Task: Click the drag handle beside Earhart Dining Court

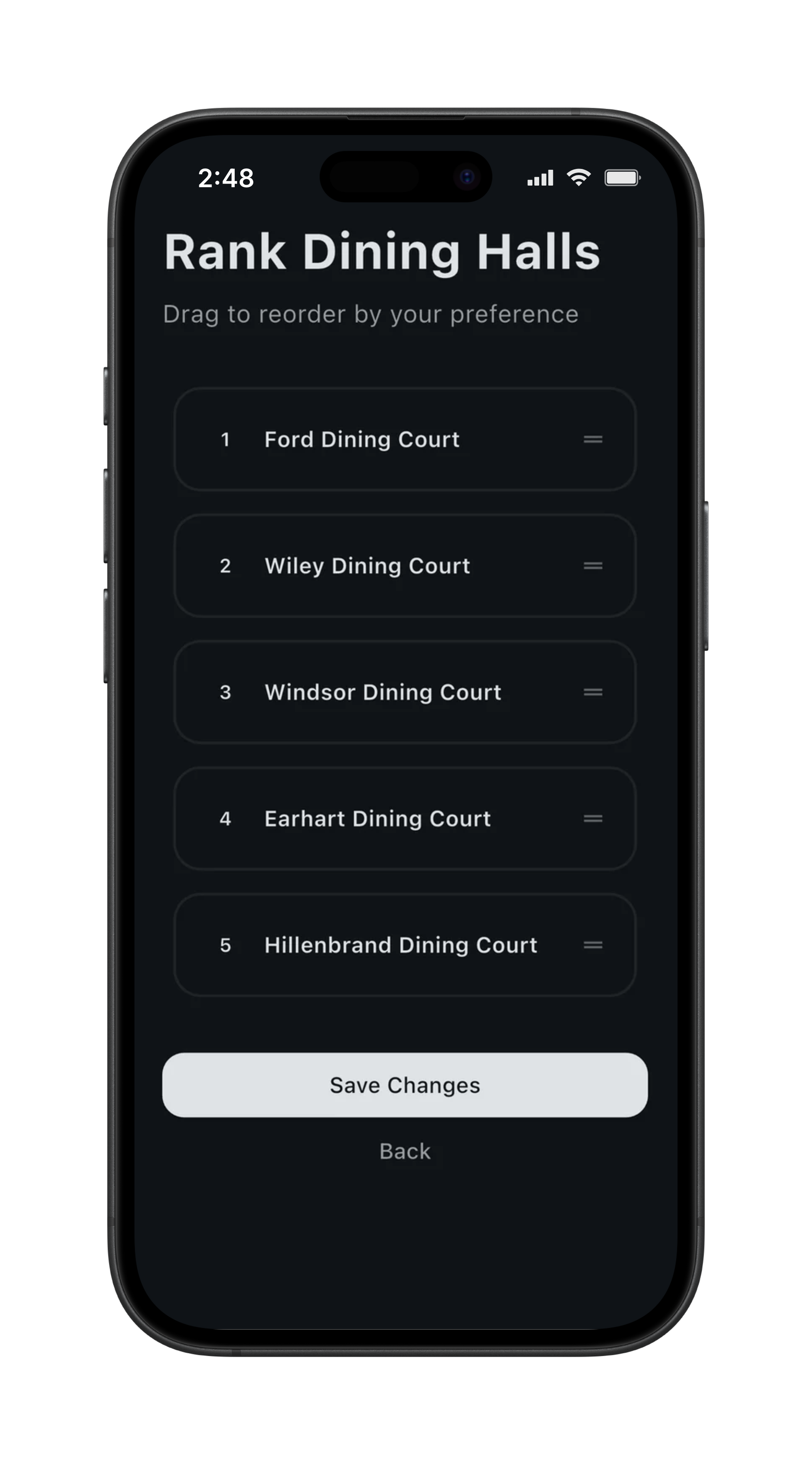Action: (593, 818)
